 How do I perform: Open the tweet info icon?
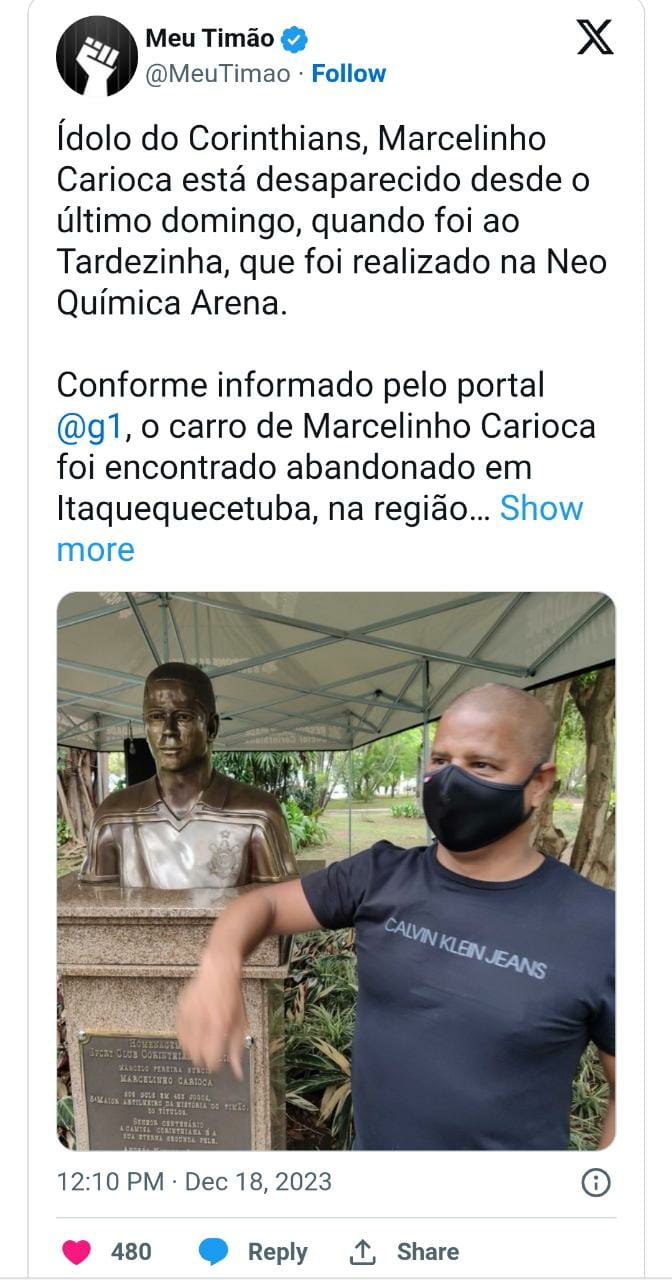(x=596, y=1182)
